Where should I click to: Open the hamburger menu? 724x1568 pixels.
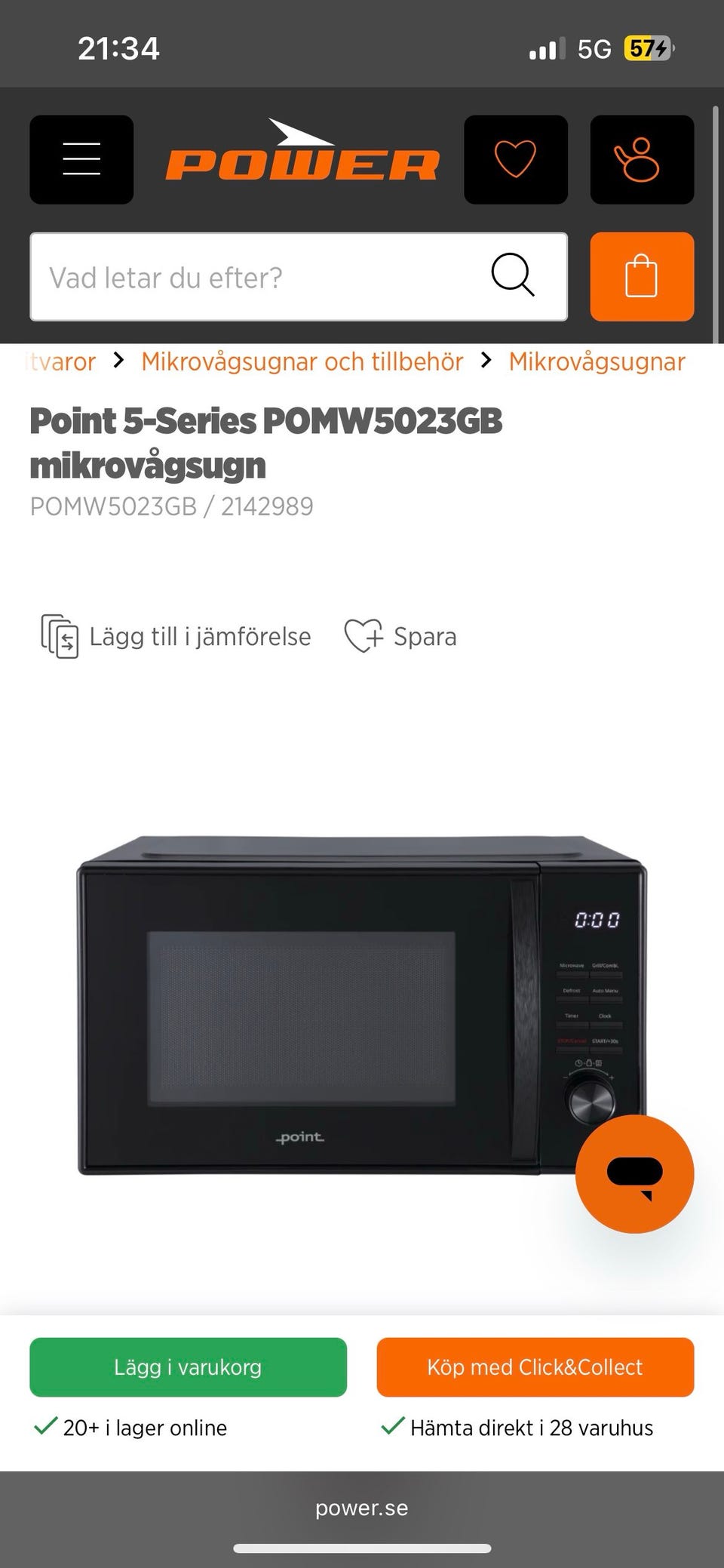point(81,159)
